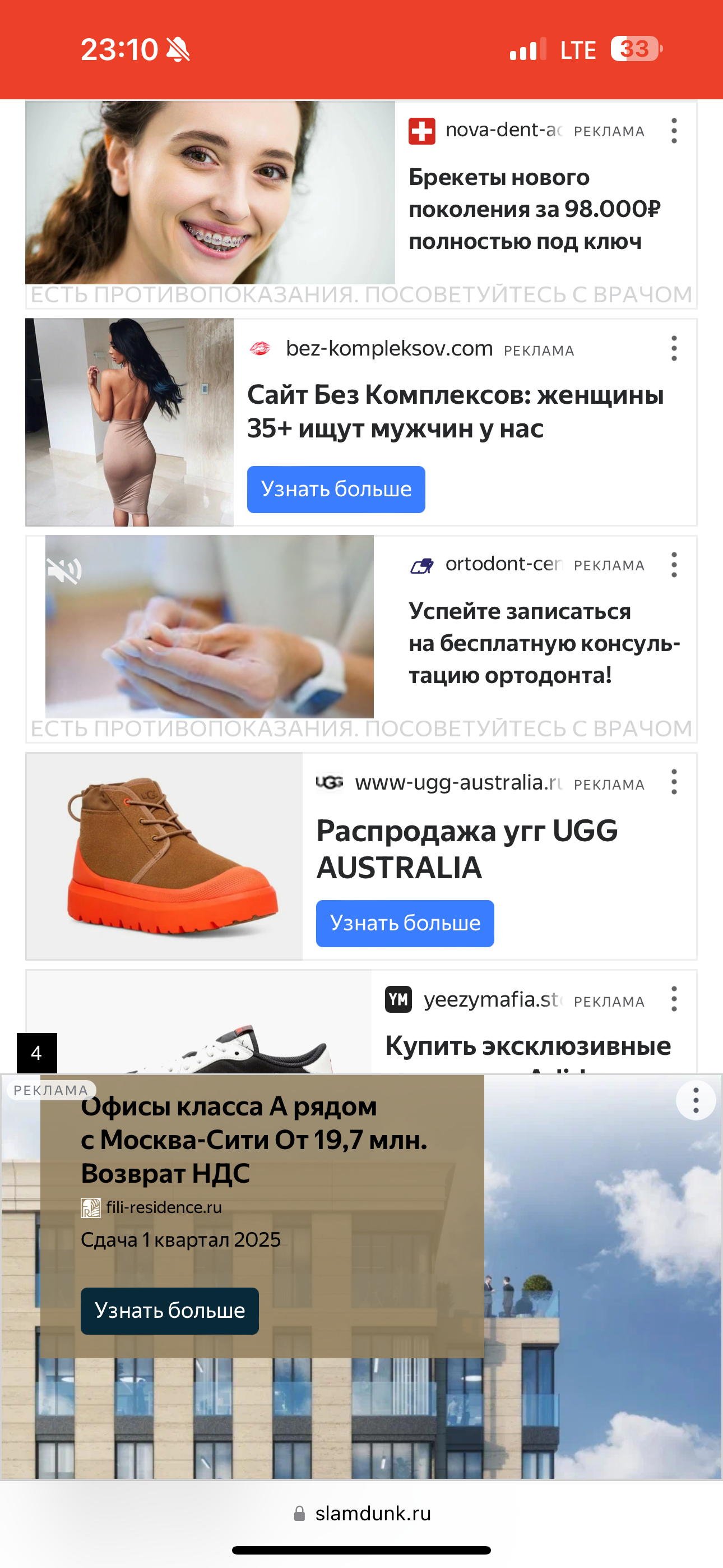Screen dimensions: 723x1568
Task: Open three-dot menu on fili-residence banner
Action: pos(695,1100)
